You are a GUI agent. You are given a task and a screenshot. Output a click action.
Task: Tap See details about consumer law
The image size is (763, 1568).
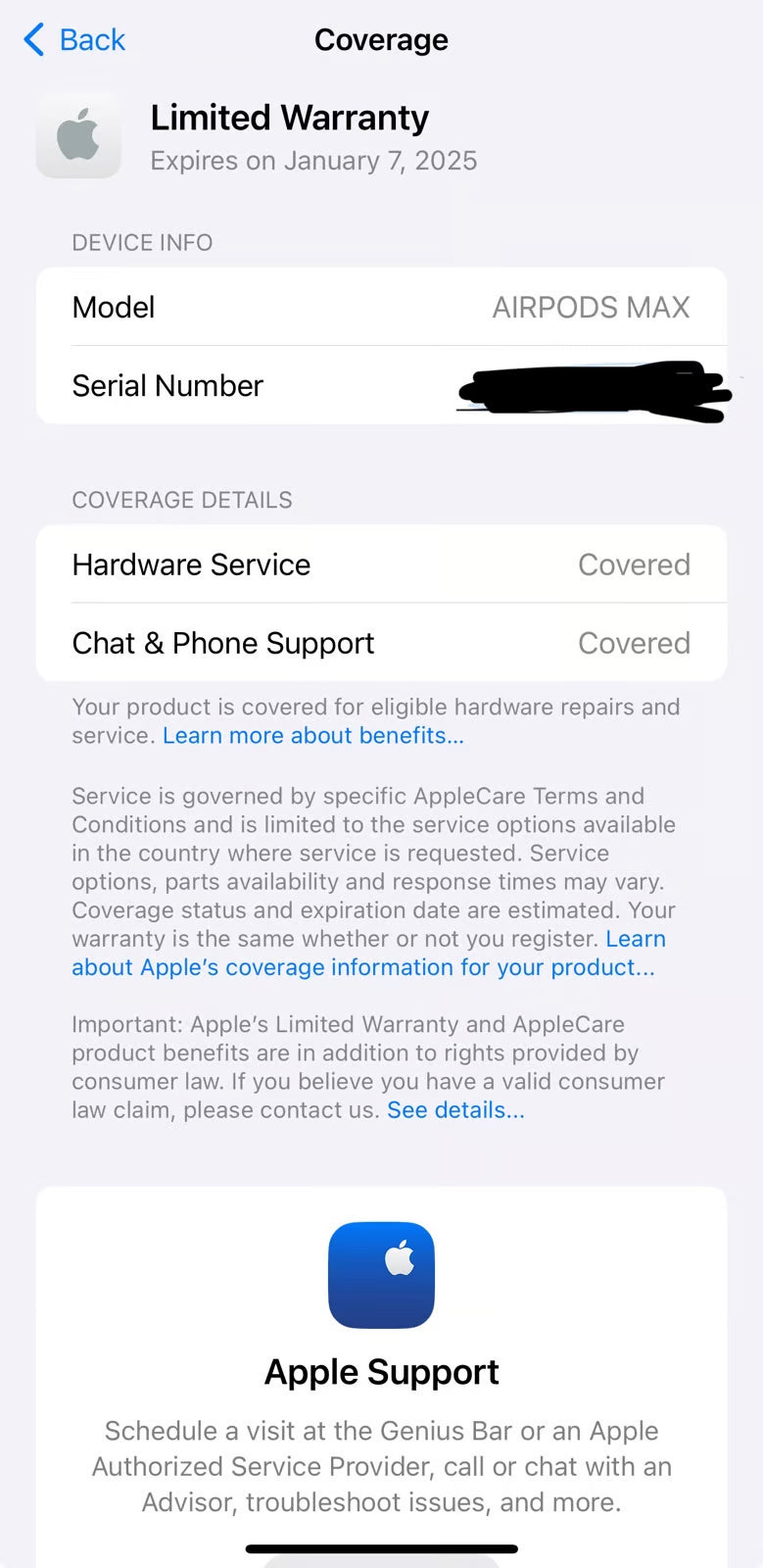point(455,1110)
